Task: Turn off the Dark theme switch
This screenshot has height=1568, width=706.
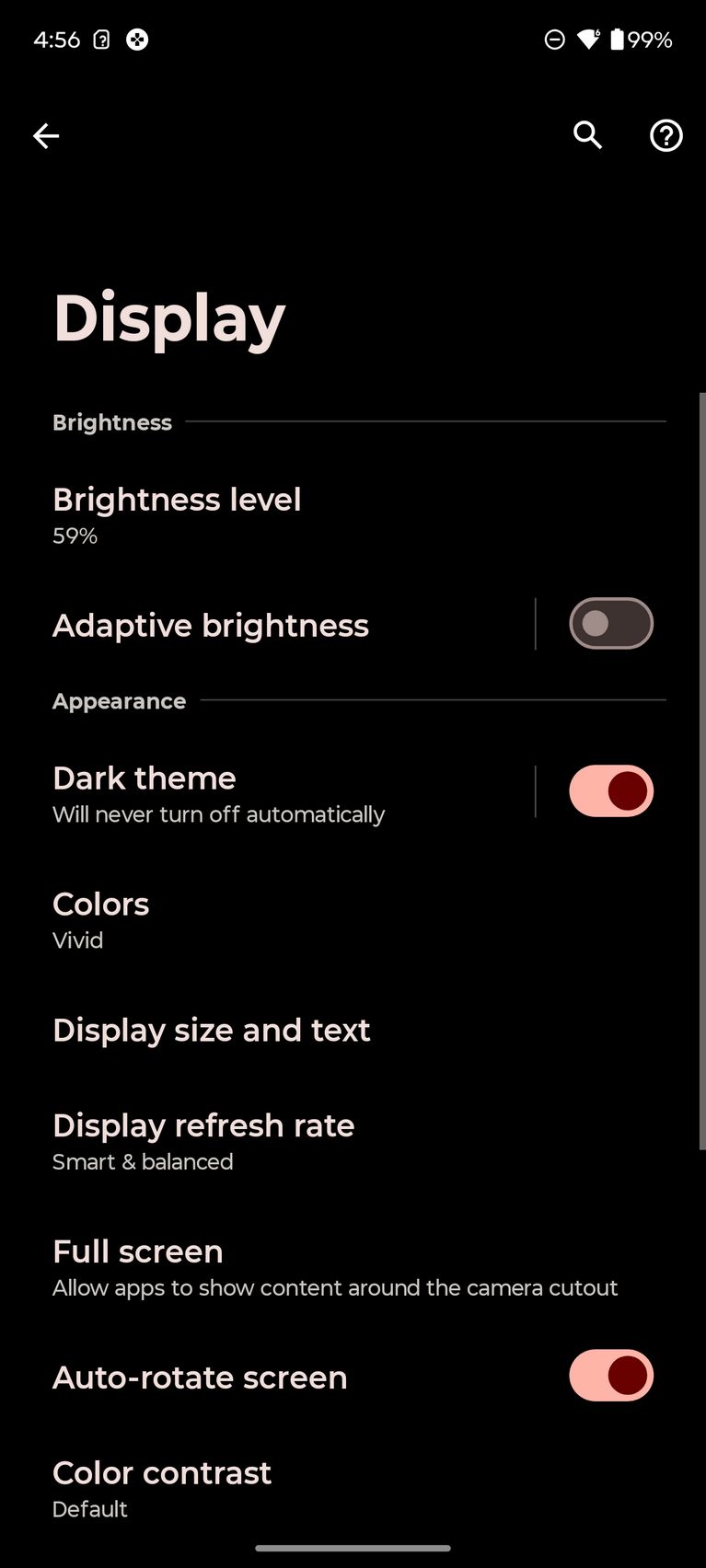Action: click(x=611, y=791)
